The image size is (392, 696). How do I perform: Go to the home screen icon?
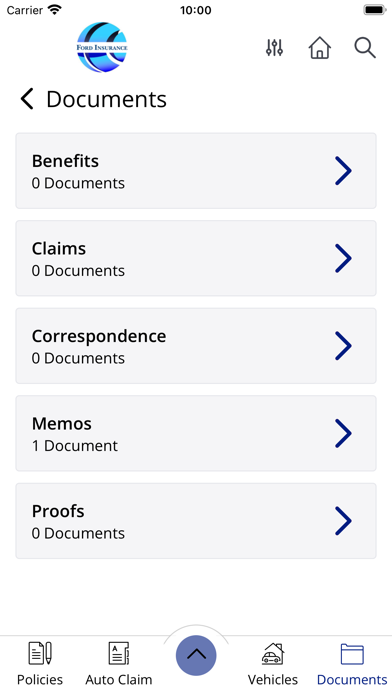click(x=320, y=47)
